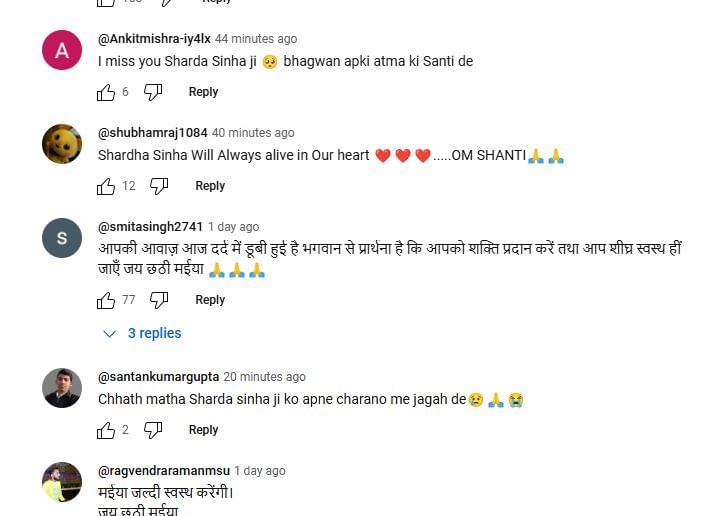Reply to @Ankitmishra-iy4lx's comment
Viewport: 703px width, 516px height.
203,92
